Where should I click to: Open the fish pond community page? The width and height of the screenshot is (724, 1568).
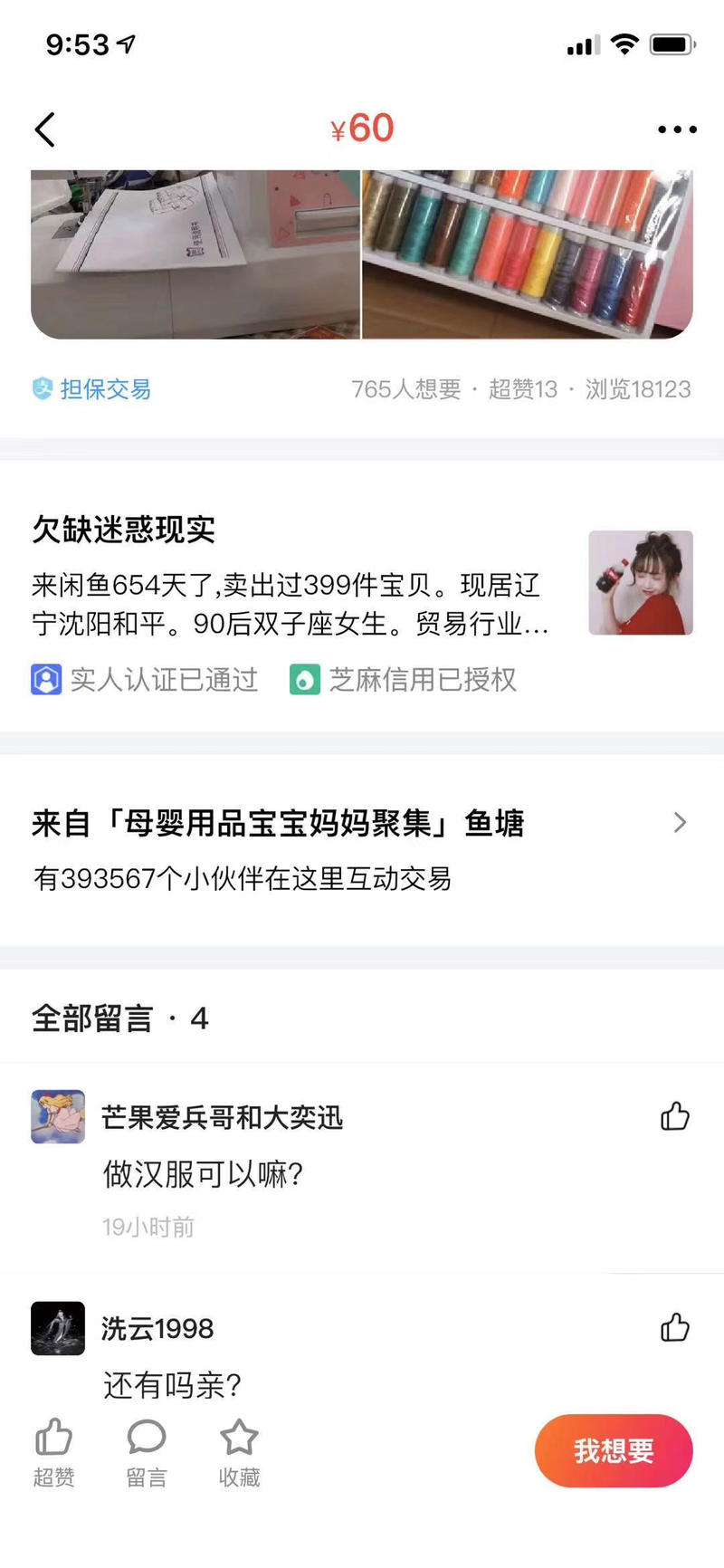[271, 822]
